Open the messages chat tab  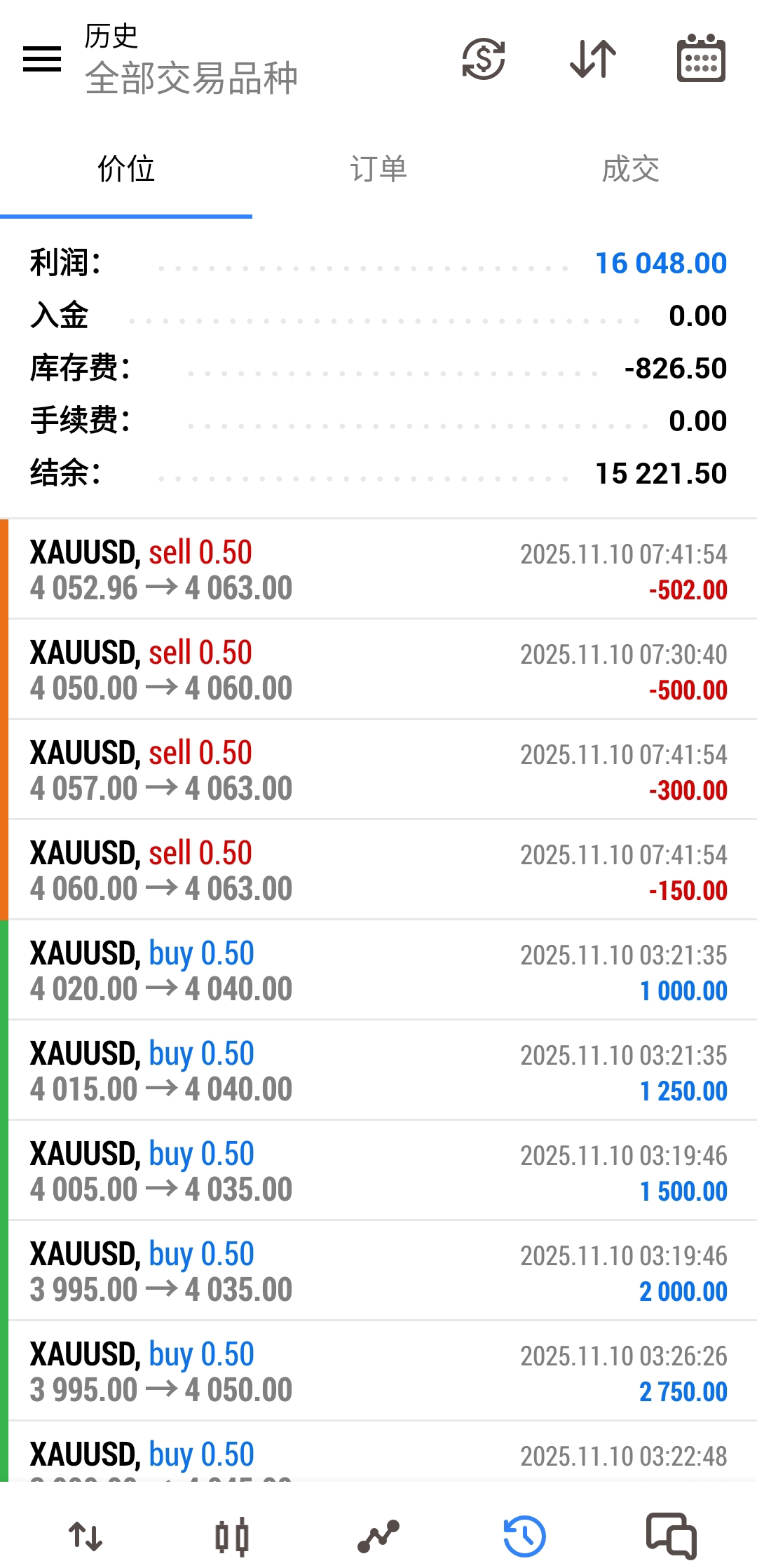coord(671,1536)
